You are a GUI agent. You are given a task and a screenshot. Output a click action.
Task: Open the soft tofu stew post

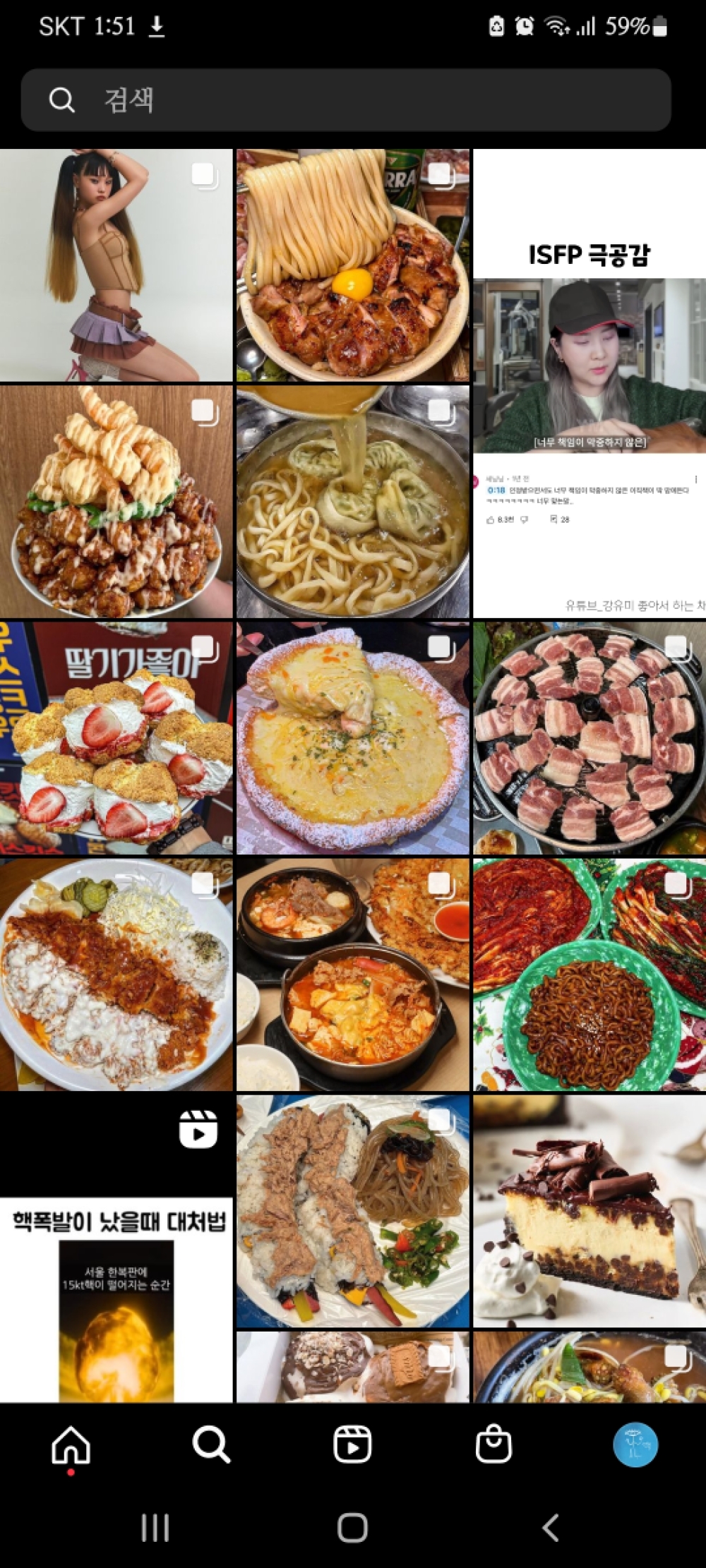352,975
